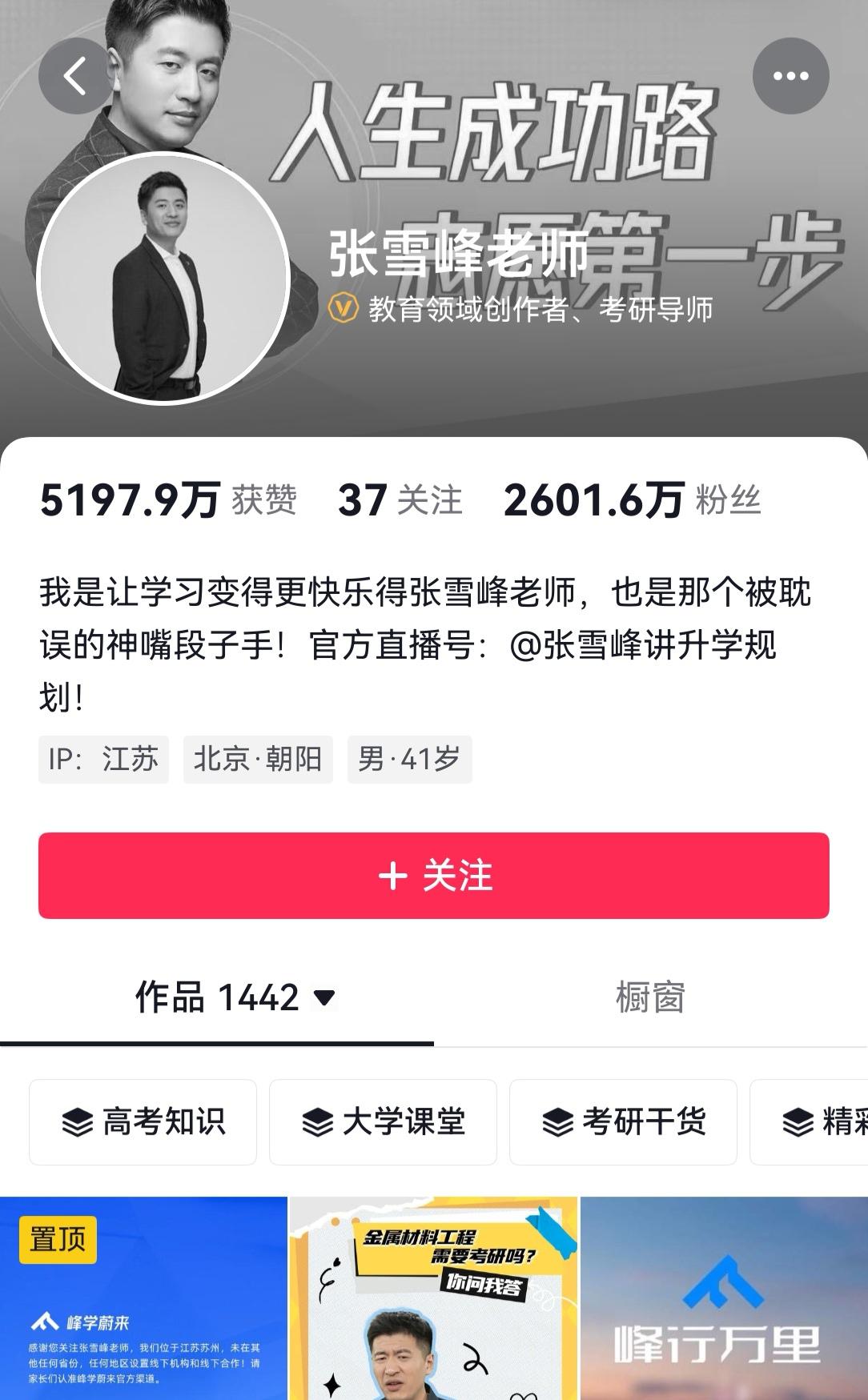The height and width of the screenshot is (1400, 868).
Task: Tap the red 关注 follow button
Action: pos(434,877)
